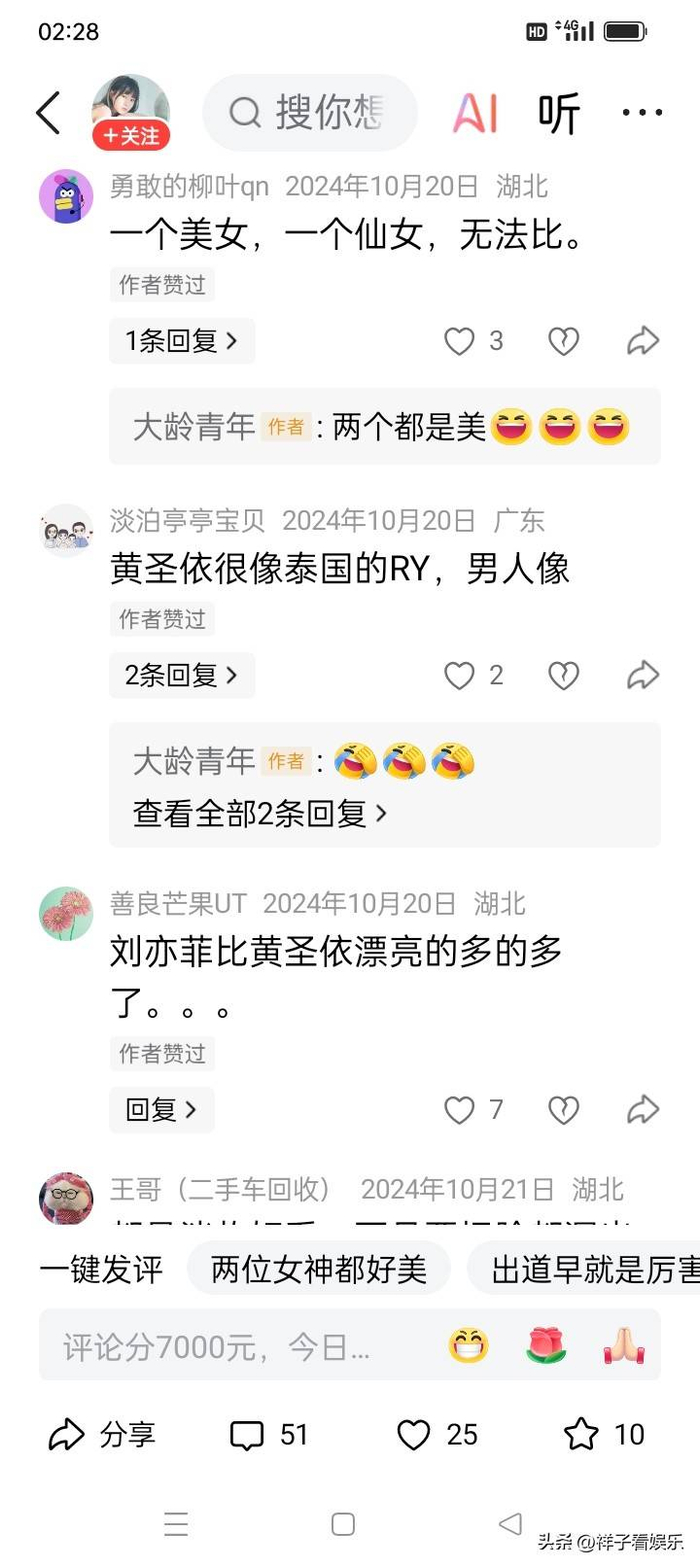Image resolution: width=700 pixels, height=1567 pixels.
Task: Open the 搜你想 search box
Action: pos(310,113)
